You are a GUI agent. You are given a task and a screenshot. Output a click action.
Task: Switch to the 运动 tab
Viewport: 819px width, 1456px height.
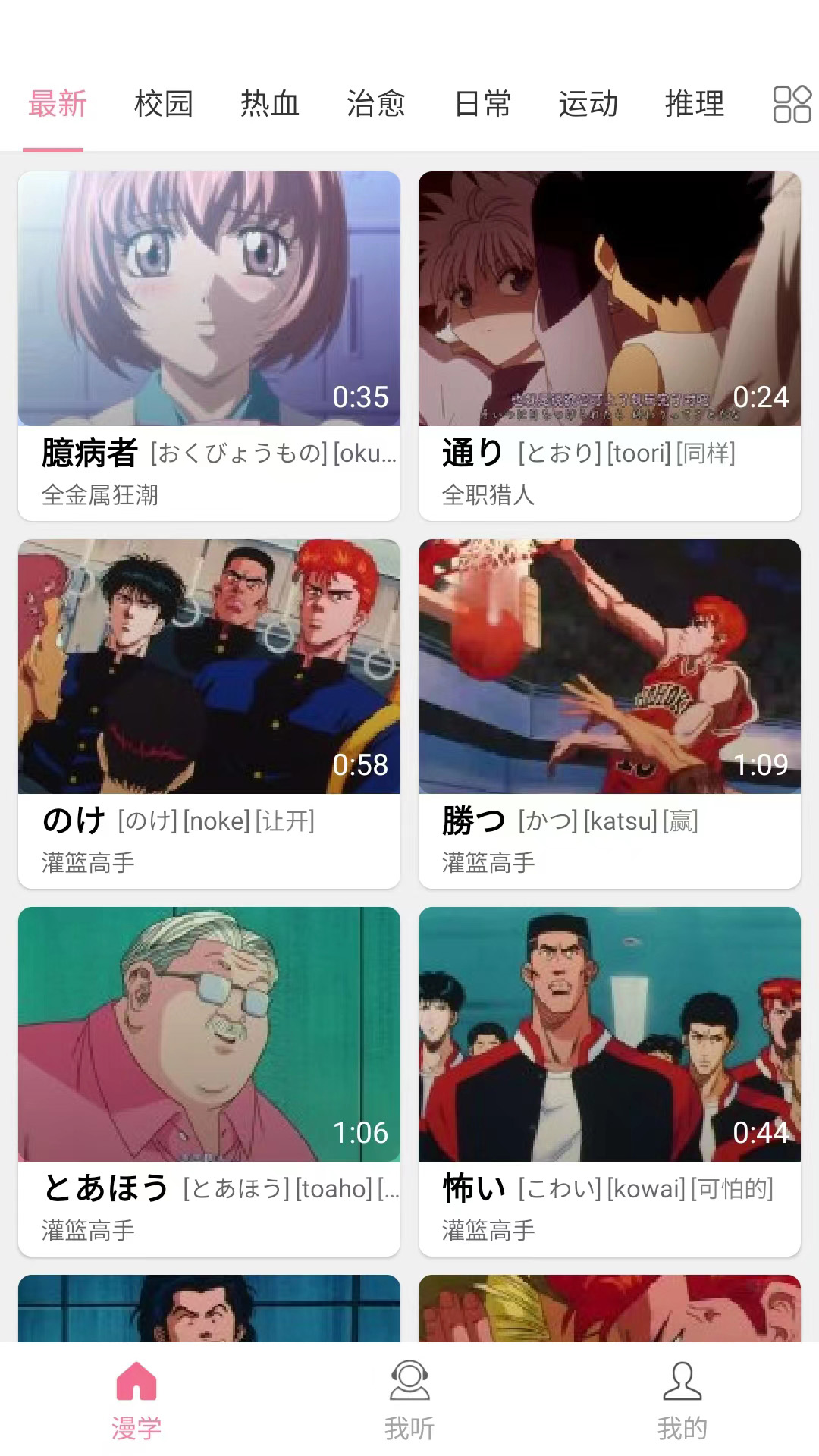(x=588, y=104)
